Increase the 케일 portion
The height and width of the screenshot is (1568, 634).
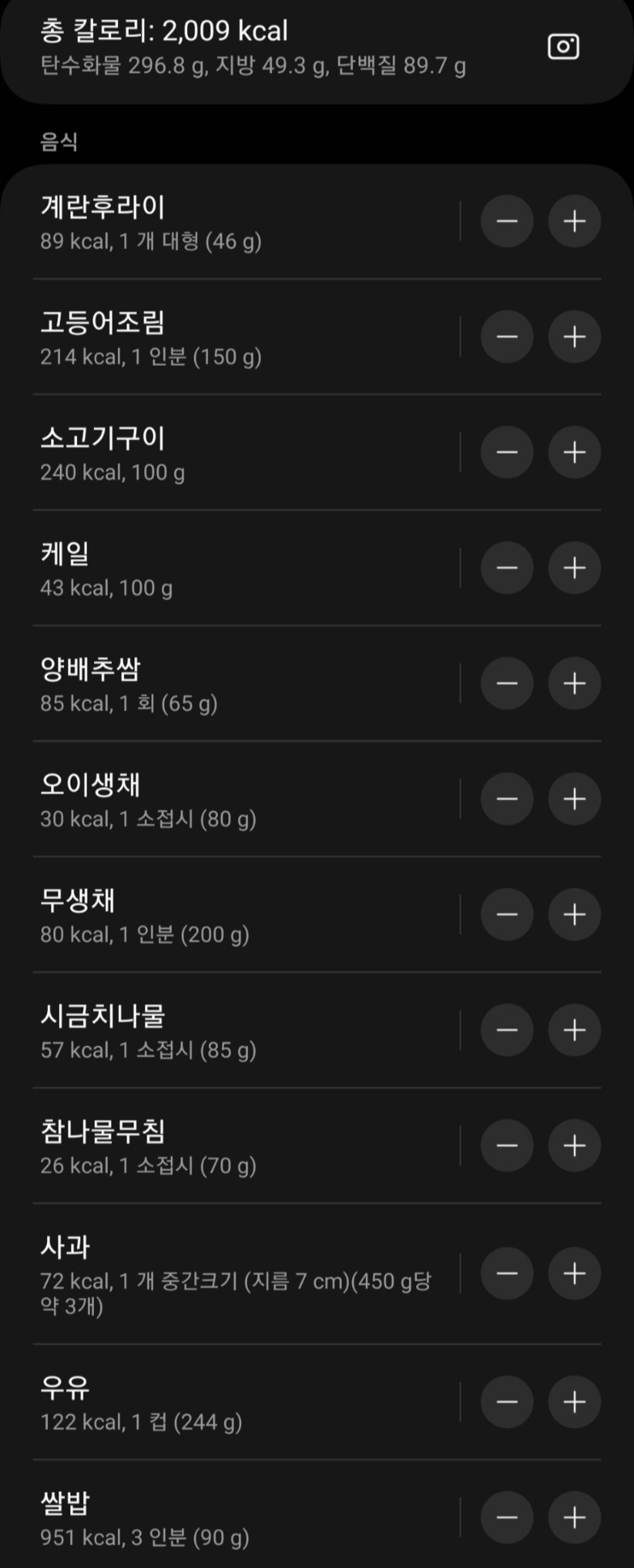pyautogui.click(x=574, y=568)
